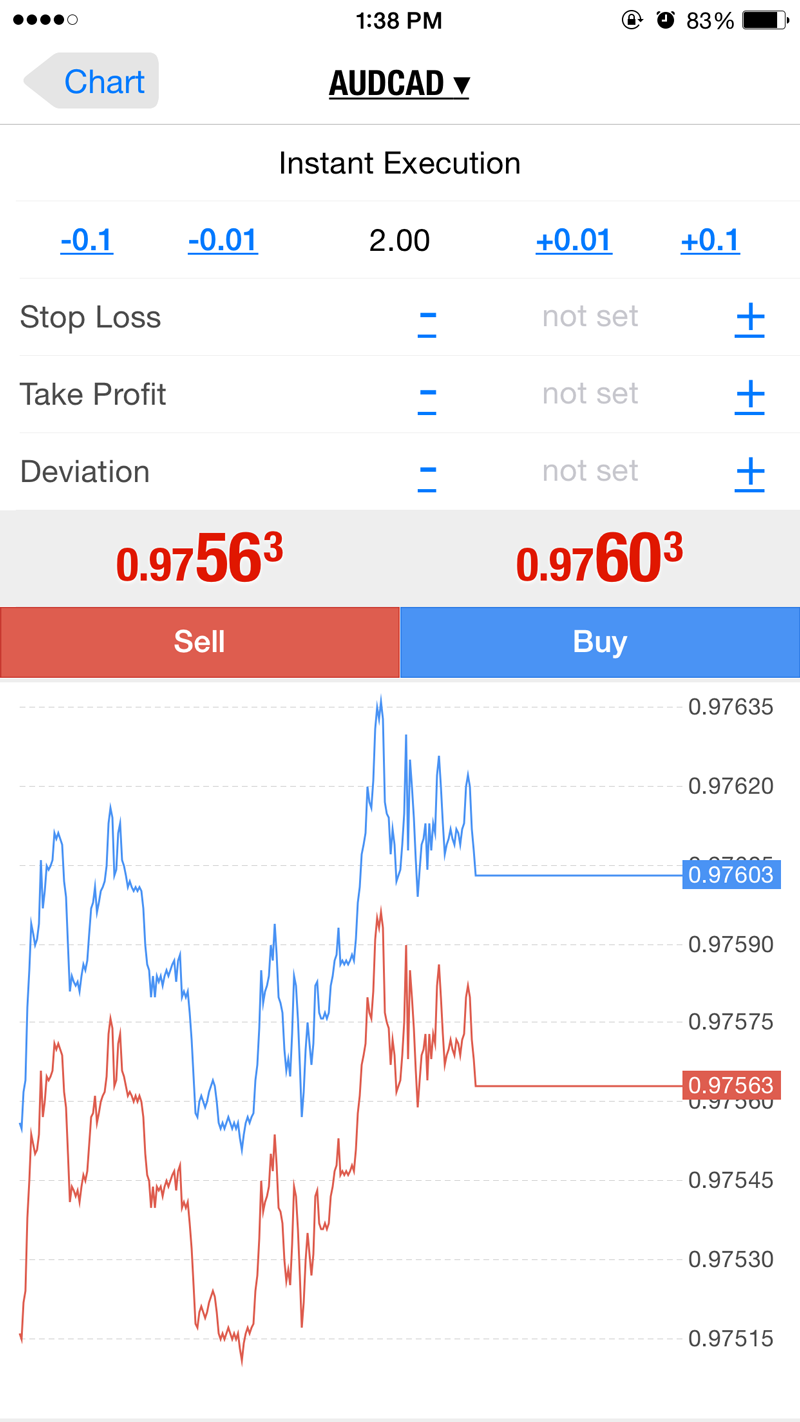Lower the Stop Loss with minus
Viewport: 800px width, 1422px height.
(x=427, y=318)
